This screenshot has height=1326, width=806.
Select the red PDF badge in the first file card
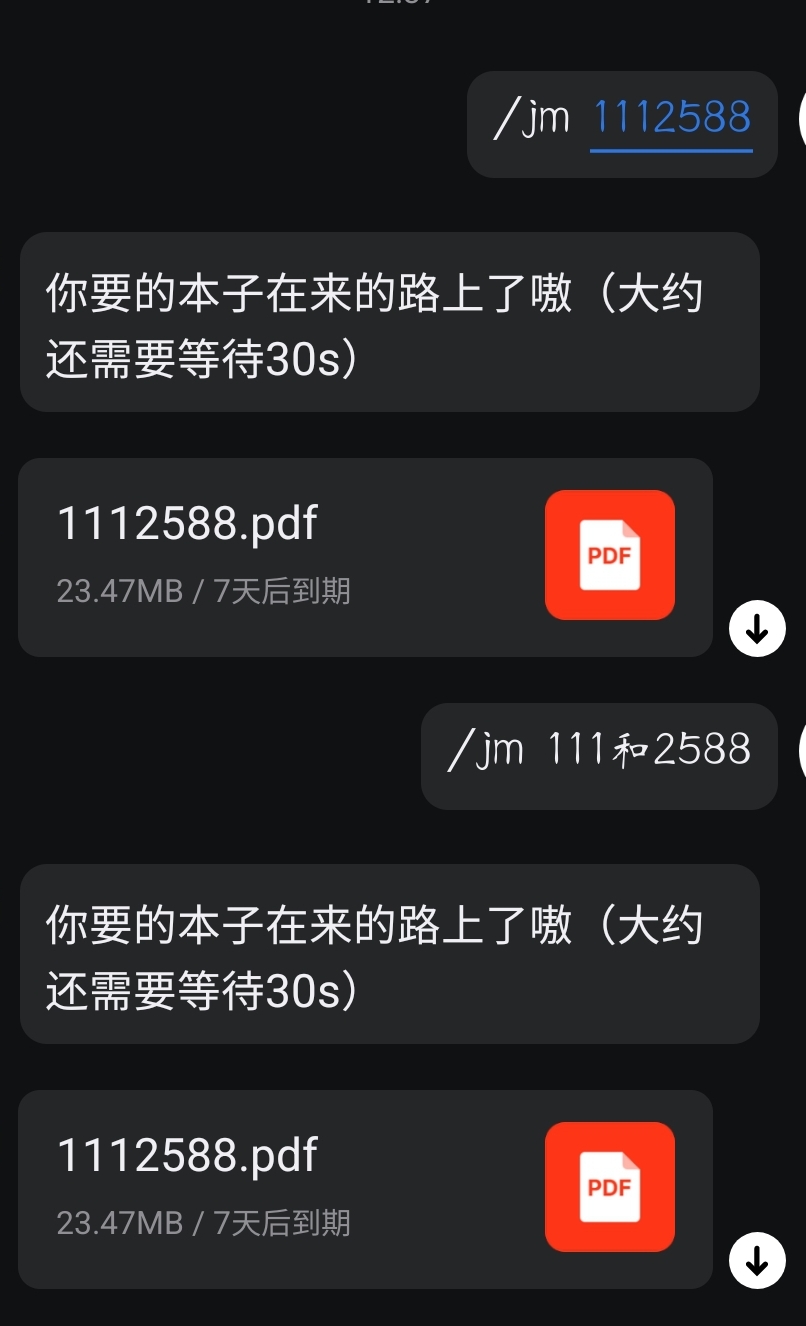[x=610, y=554]
